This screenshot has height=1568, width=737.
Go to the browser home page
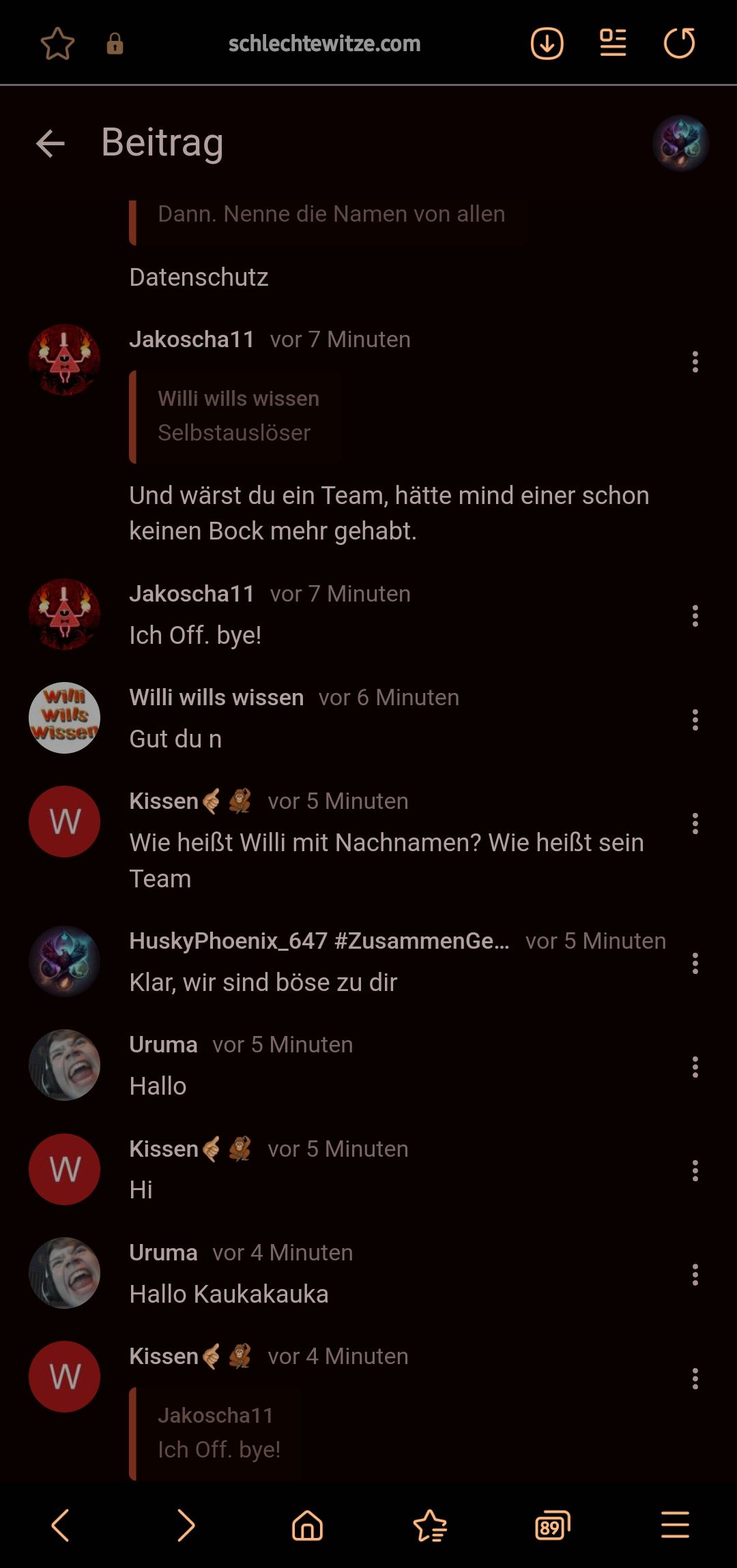coord(307,1525)
